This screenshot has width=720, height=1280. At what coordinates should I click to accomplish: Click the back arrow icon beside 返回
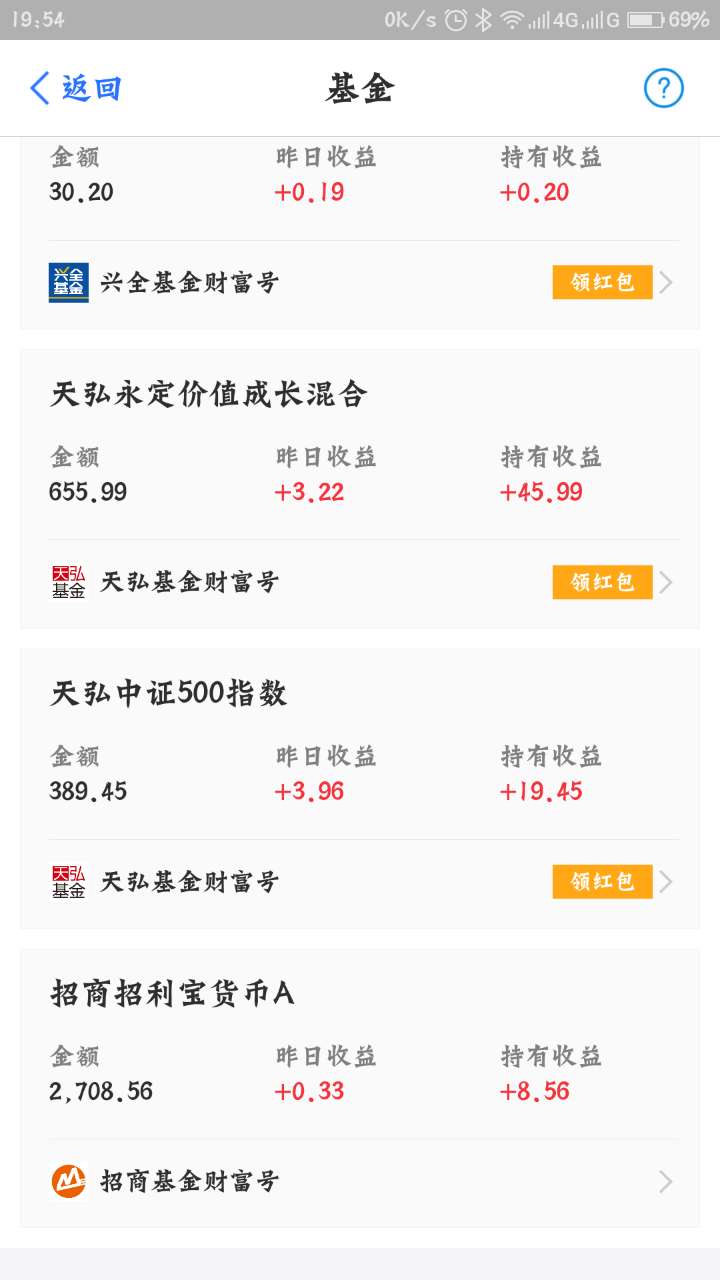[38, 88]
